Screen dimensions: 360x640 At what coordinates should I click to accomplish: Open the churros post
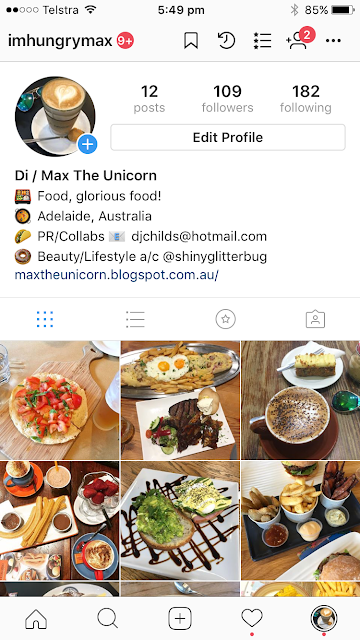pyautogui.click(x=60, y=521)
